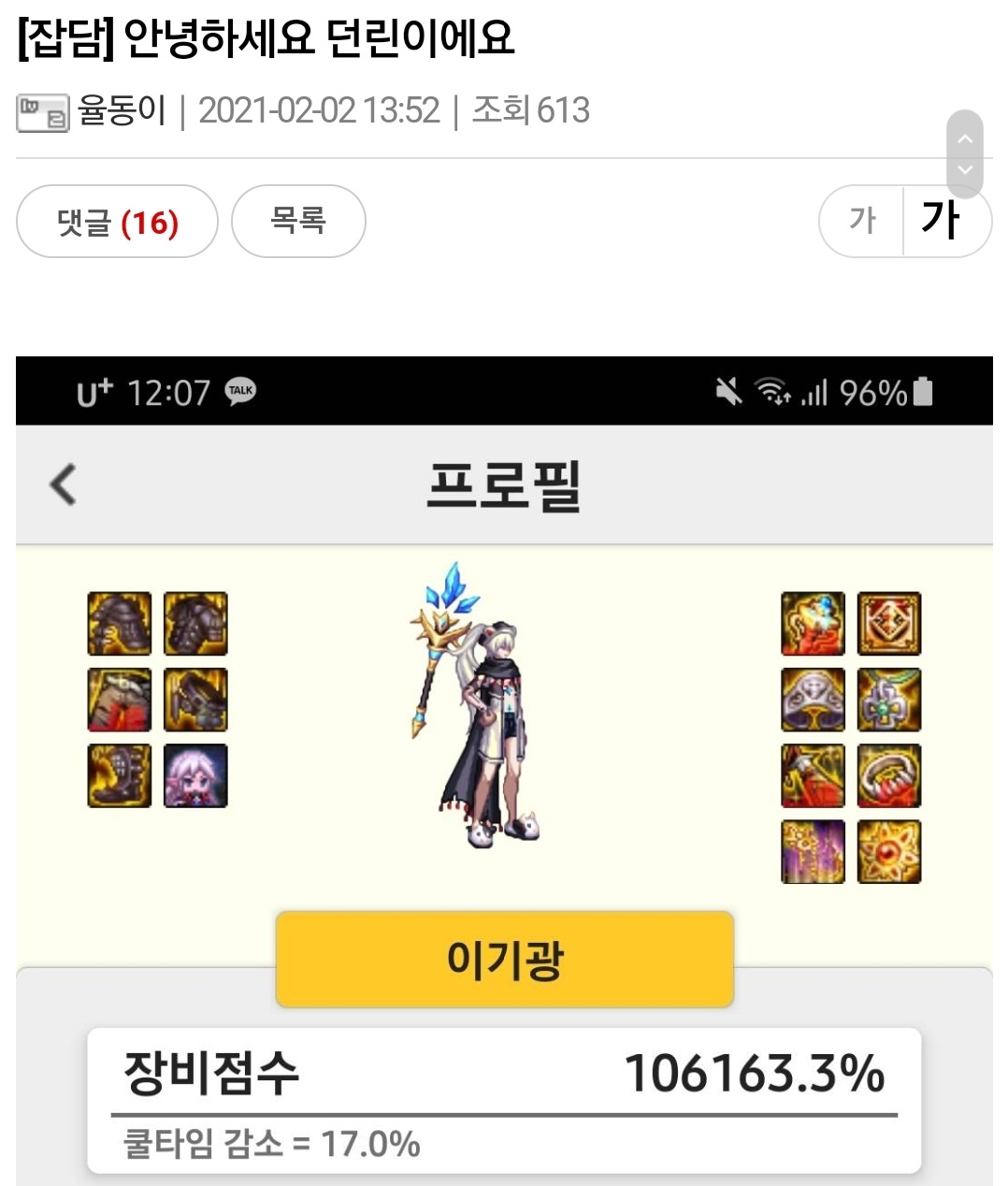
Task: Open author 율동이's profile
Action: pos(122,111)
